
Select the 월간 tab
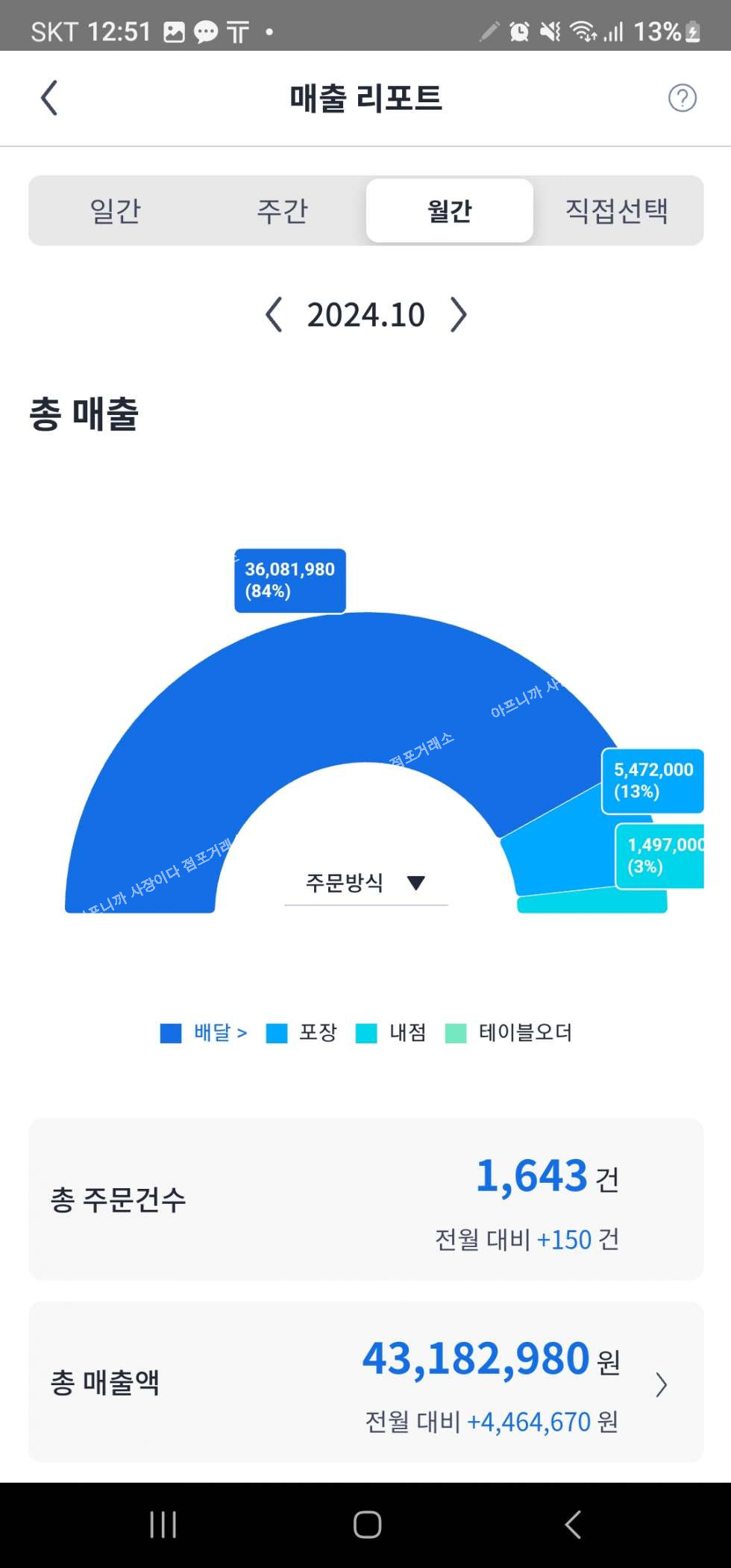coord(449,210)
